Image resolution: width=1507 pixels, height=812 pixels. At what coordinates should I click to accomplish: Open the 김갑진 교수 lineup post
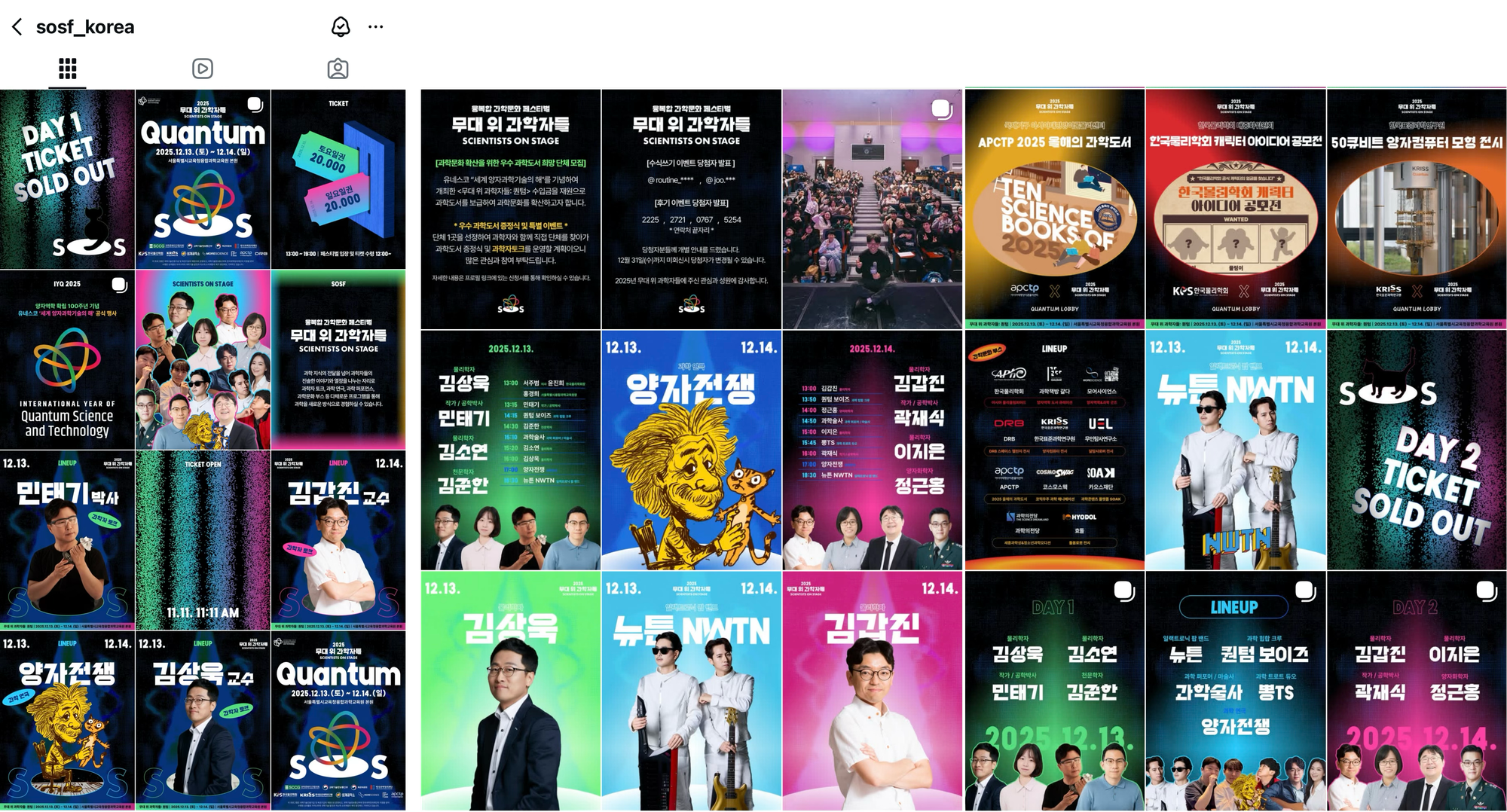[338, 540]
